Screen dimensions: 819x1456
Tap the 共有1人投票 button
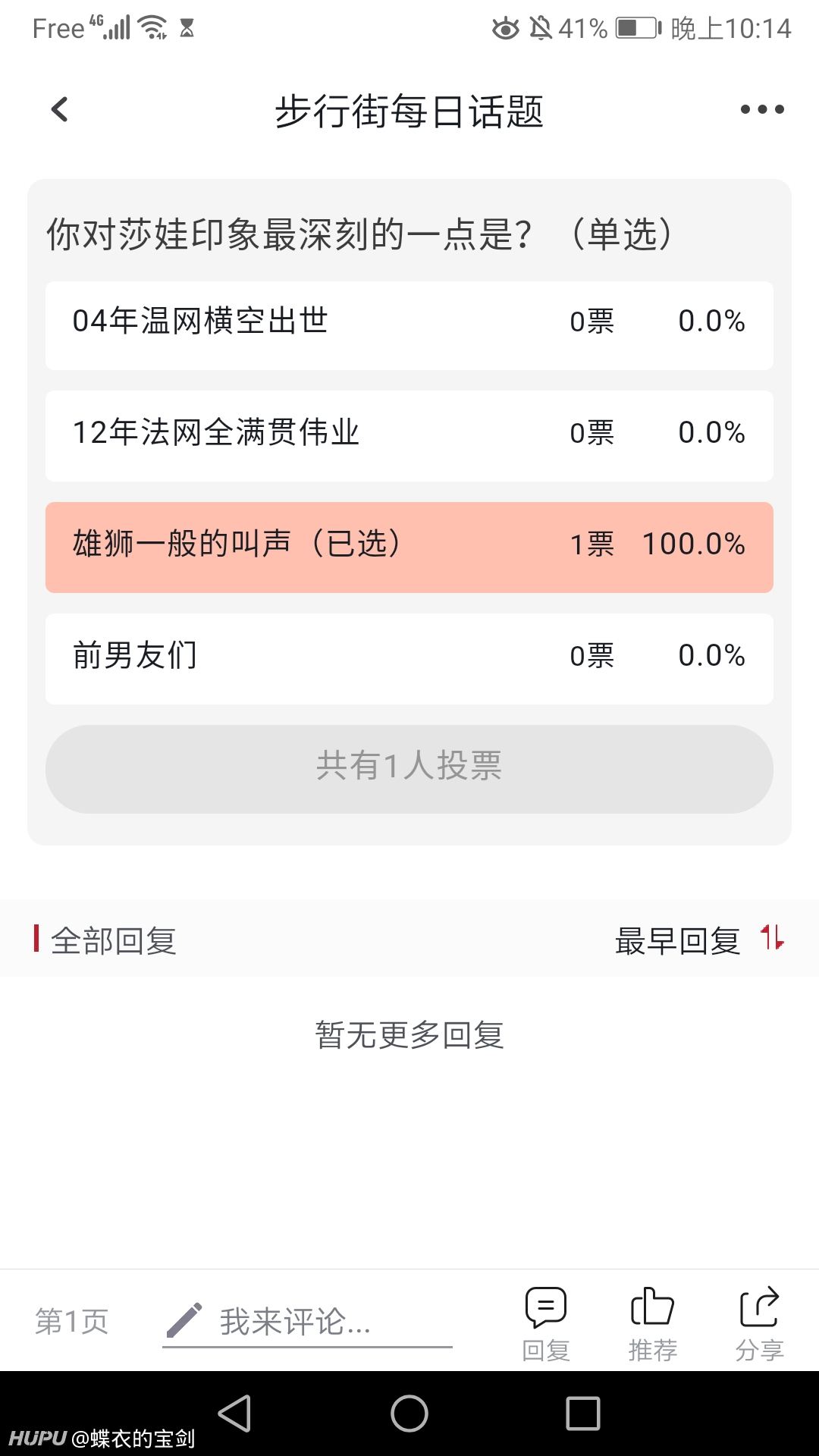(x=409, y=769)
